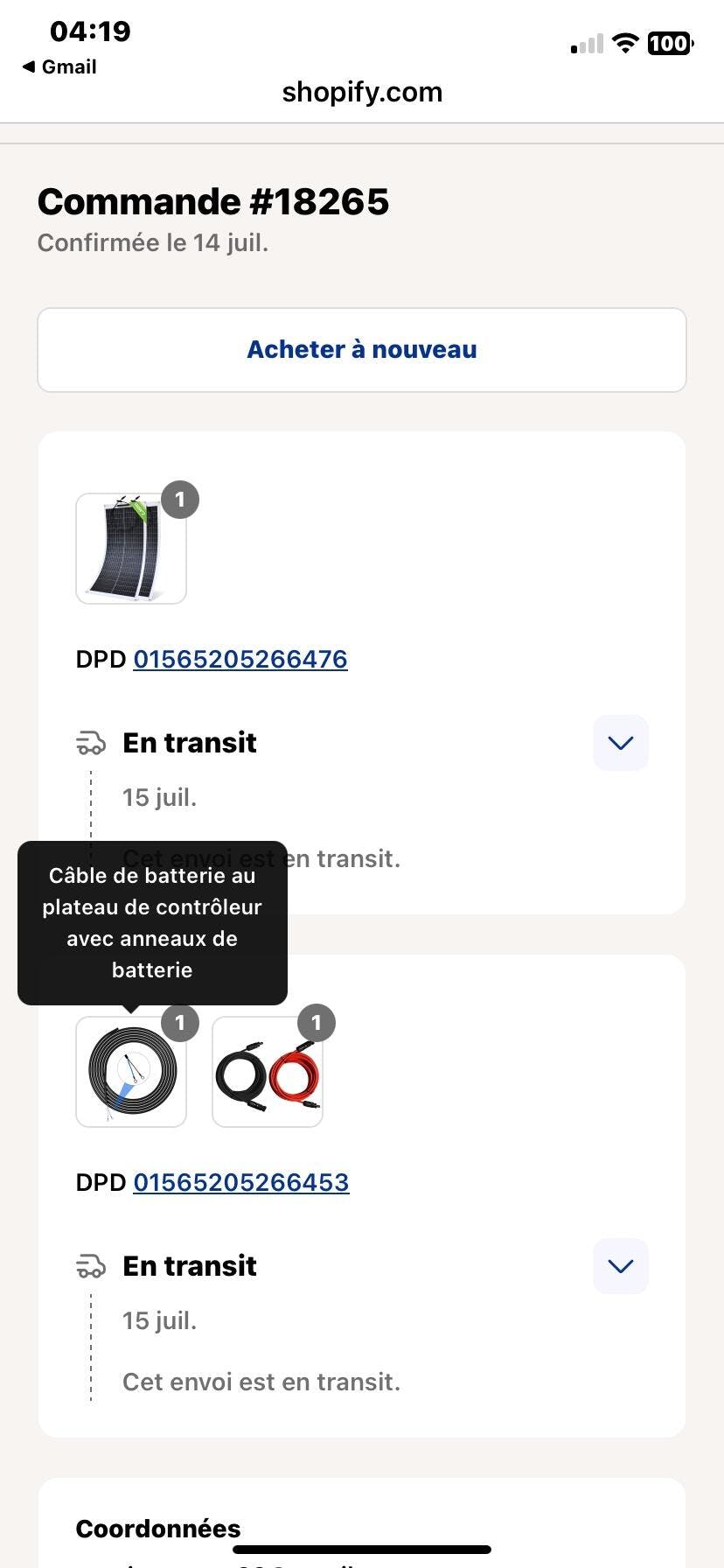The height and width of the screenshot is (1568, 724).
Task: Tap the Acheter à nouveau button
Action: click(x=362, y=350)
